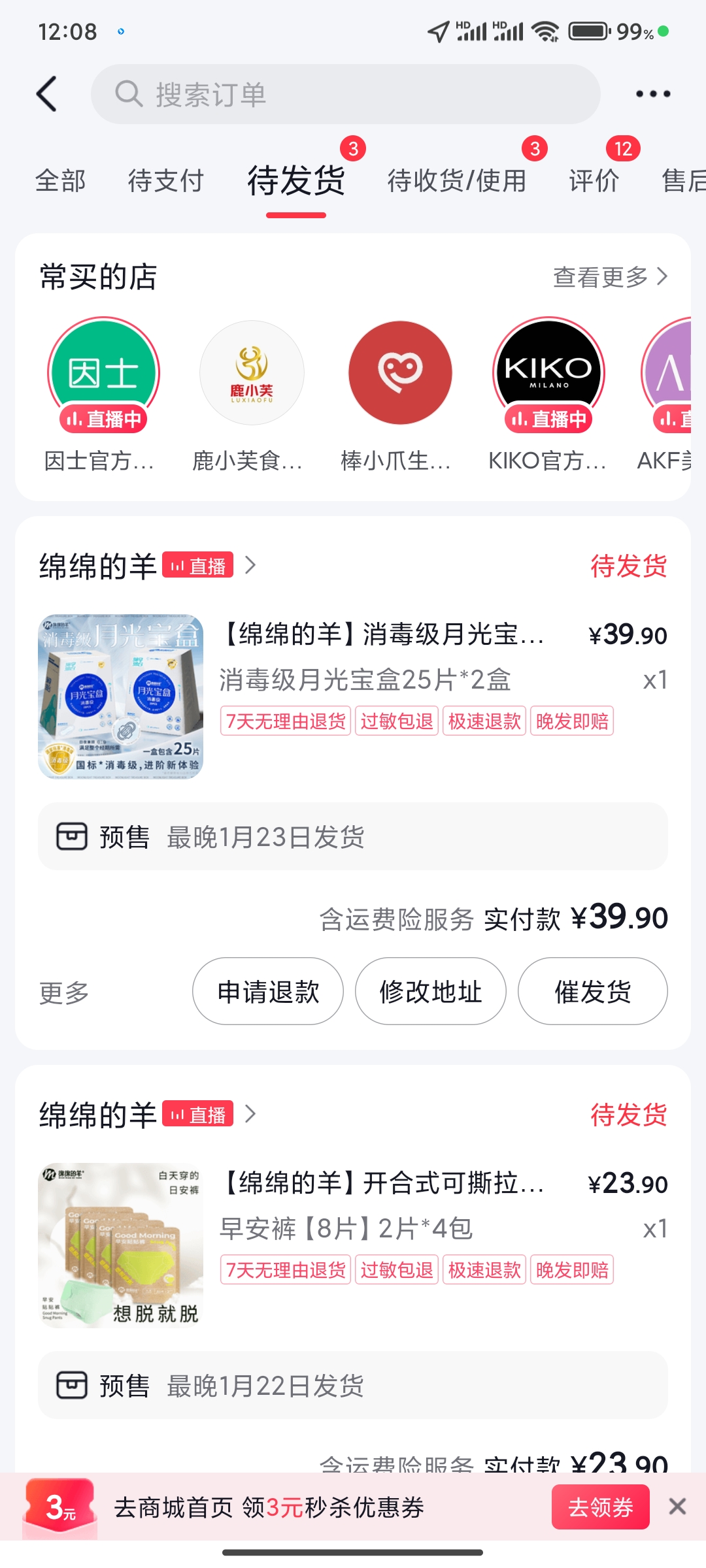Open the three-dot overflow menu
Image resolution: width=706 pixels, height=1568 pixels.
coord(652,94)
